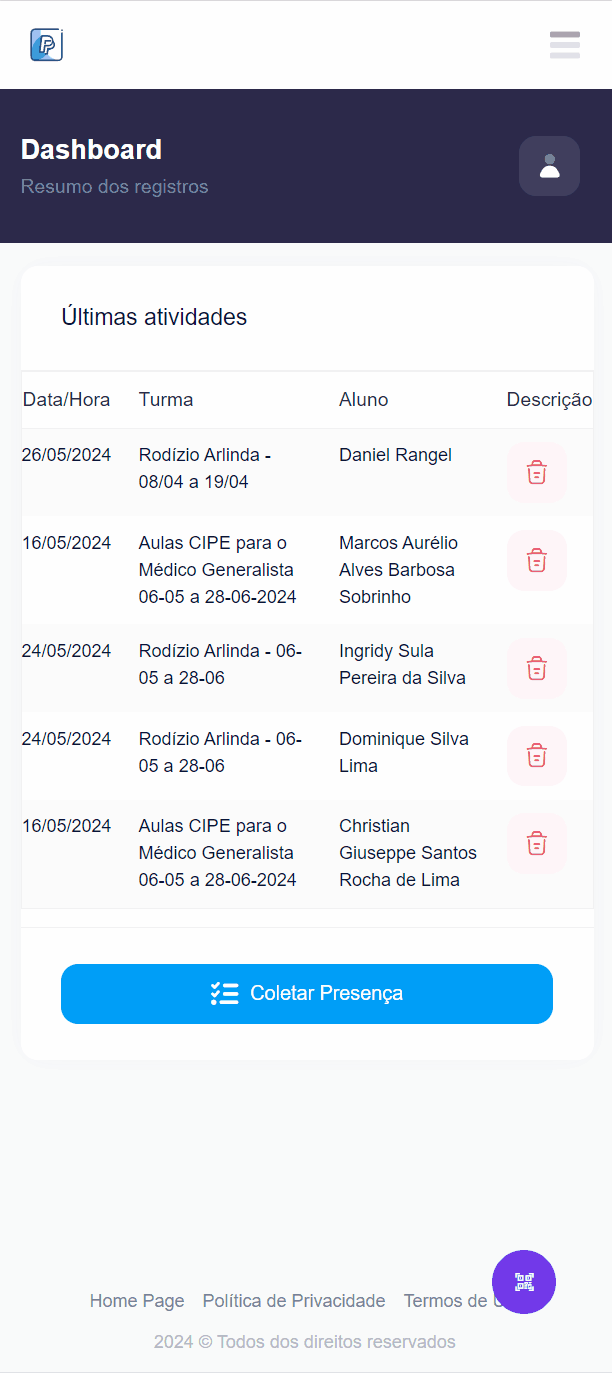Remove Christian Giuseppe Santos Rocha de Lima's entry
Screen dimensions: 612x1373
[537, 844]
